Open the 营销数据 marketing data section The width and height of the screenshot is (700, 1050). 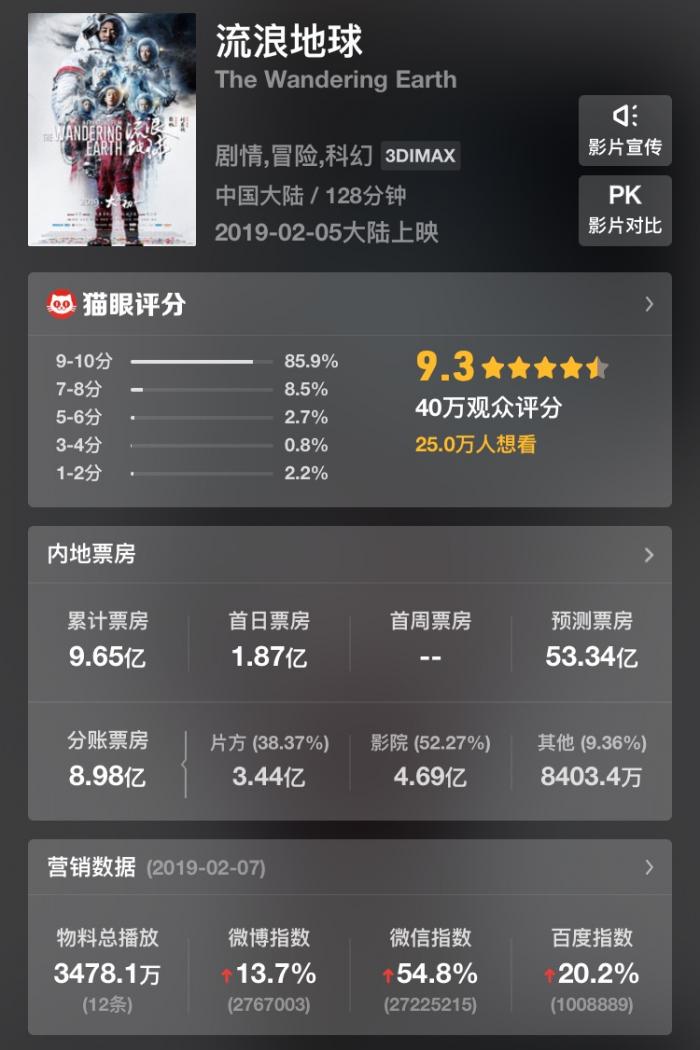[648, 867]
